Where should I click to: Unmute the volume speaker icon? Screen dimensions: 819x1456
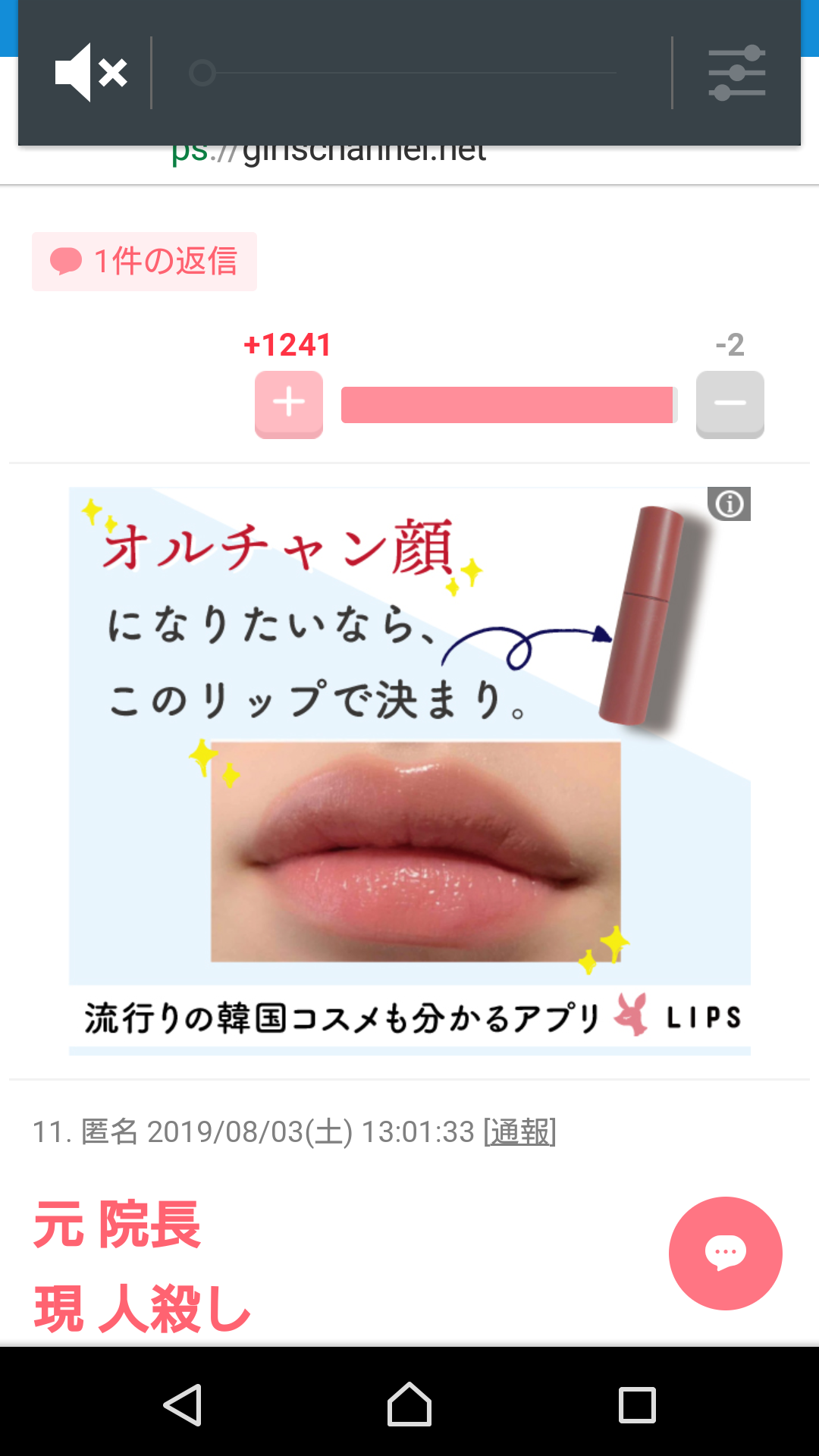[x=90, y=73]
